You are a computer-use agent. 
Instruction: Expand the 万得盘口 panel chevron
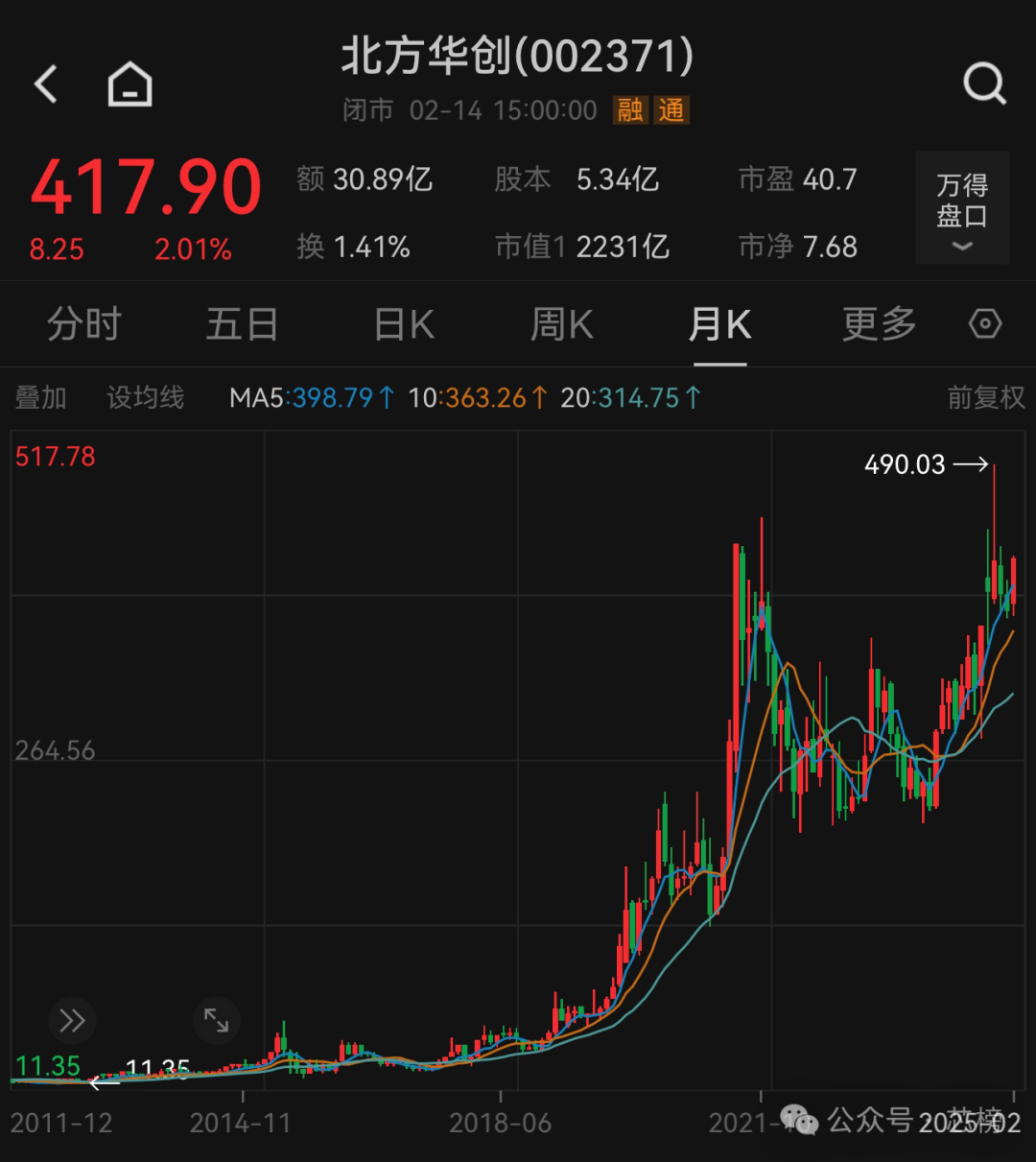coord(961,248)
